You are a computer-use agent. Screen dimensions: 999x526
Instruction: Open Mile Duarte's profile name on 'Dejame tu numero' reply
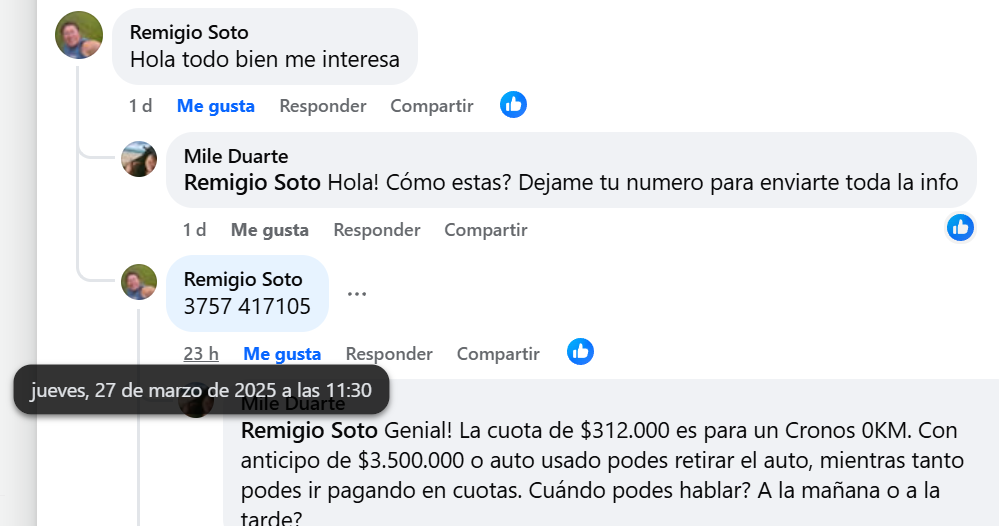236,156
